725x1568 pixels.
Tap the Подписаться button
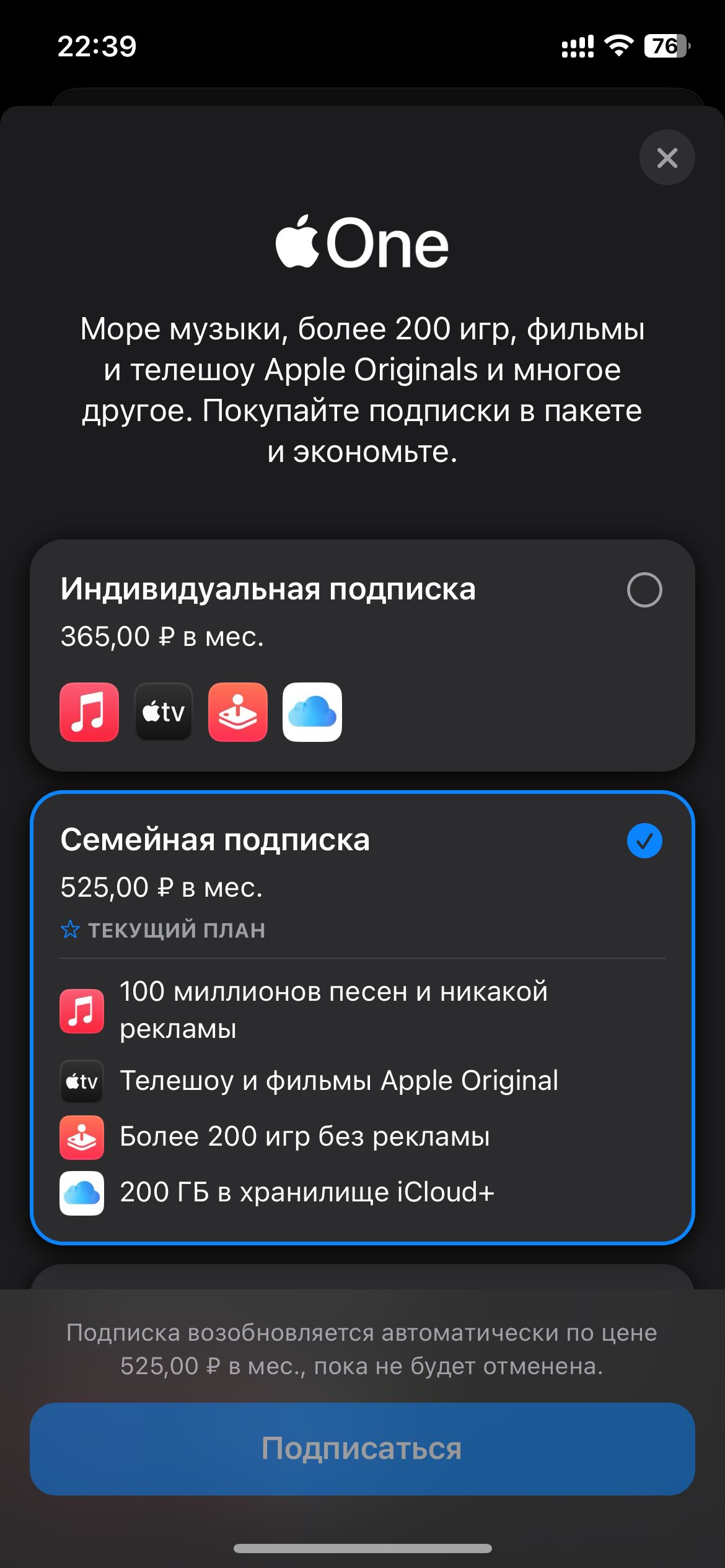[x=362, y=1449]
